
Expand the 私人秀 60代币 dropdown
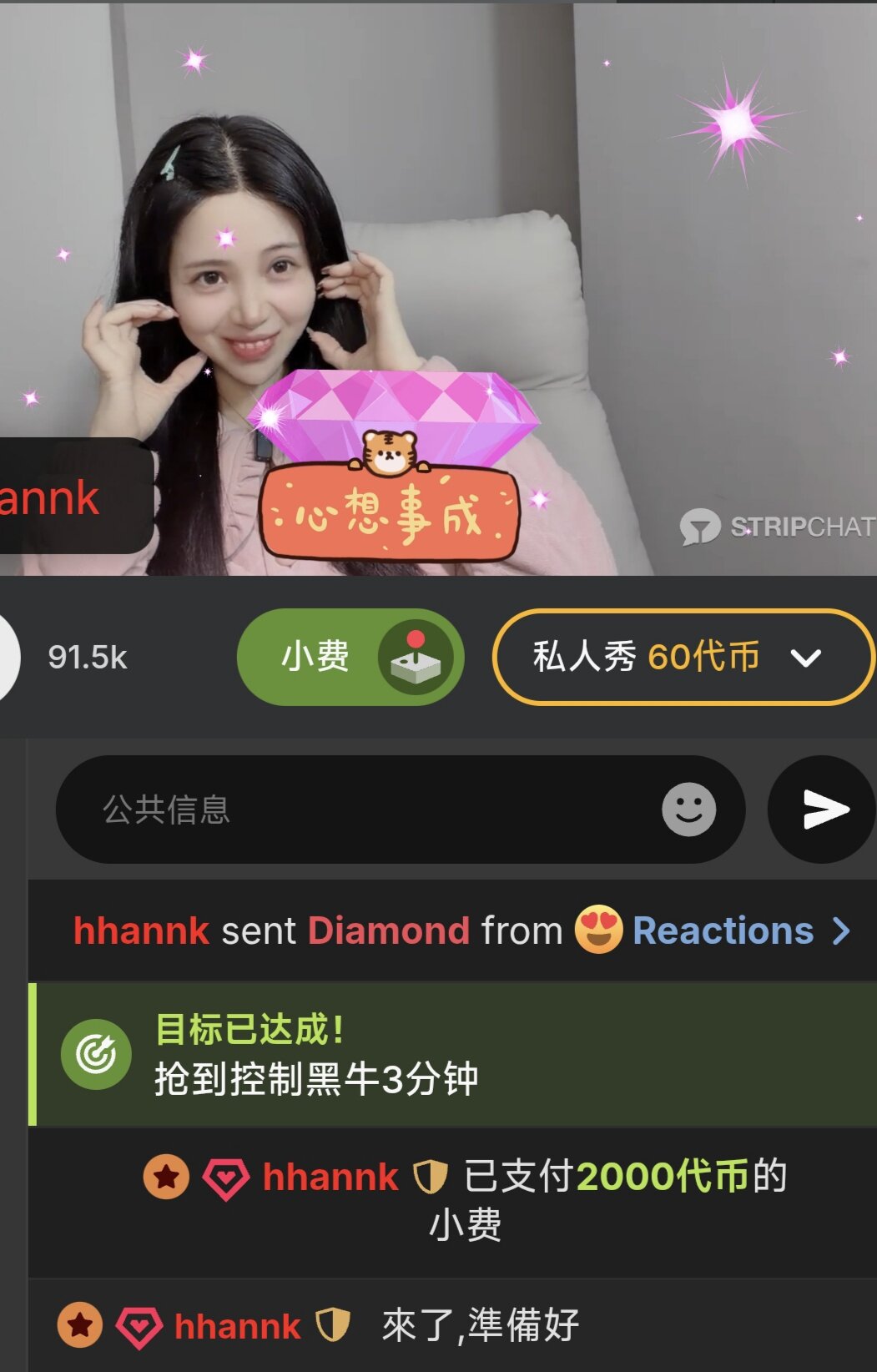point(805,658)
